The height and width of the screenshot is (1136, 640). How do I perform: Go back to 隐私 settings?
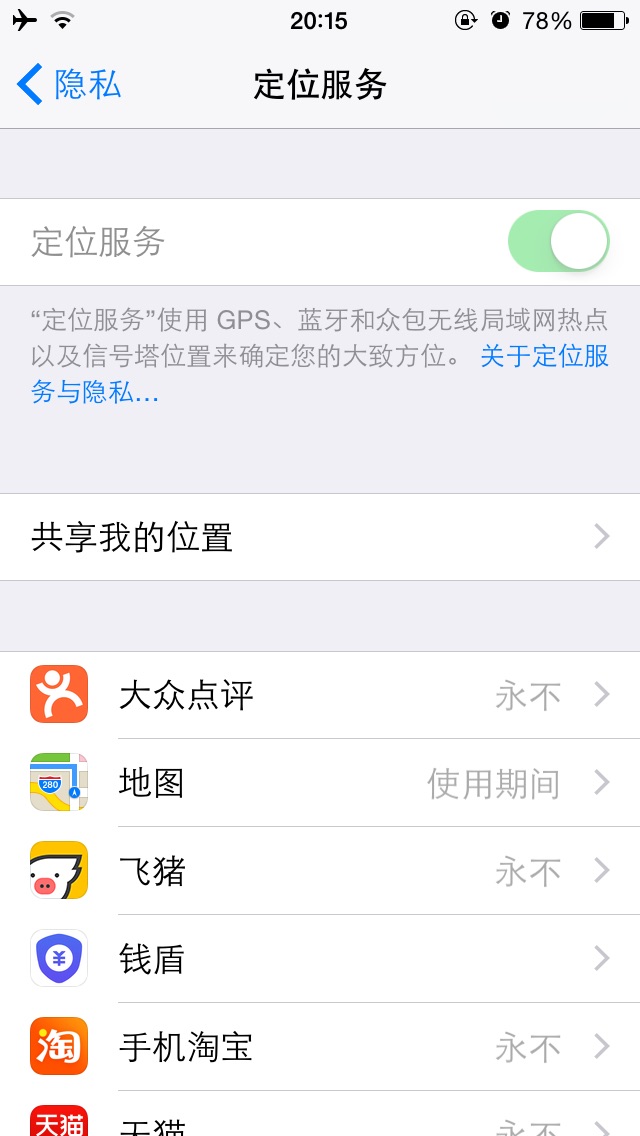(70, 85)
